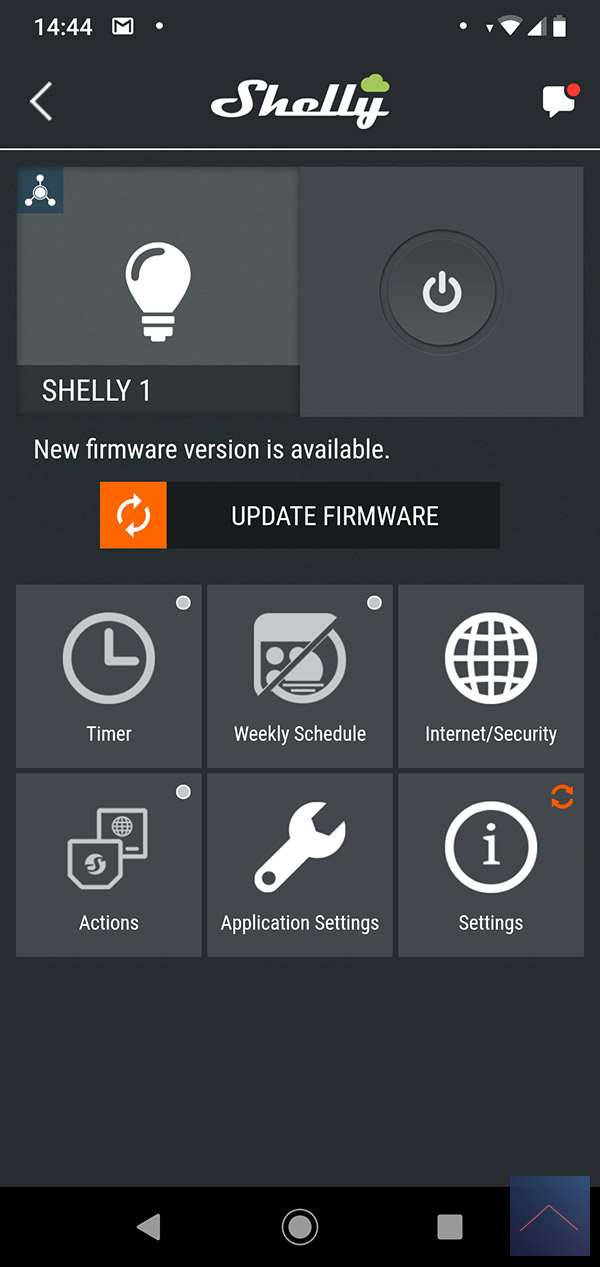Open the Shelly 1 light bulb tile
The height and width of the screenshot is (1267, 600).
click(x=158, y=292)
